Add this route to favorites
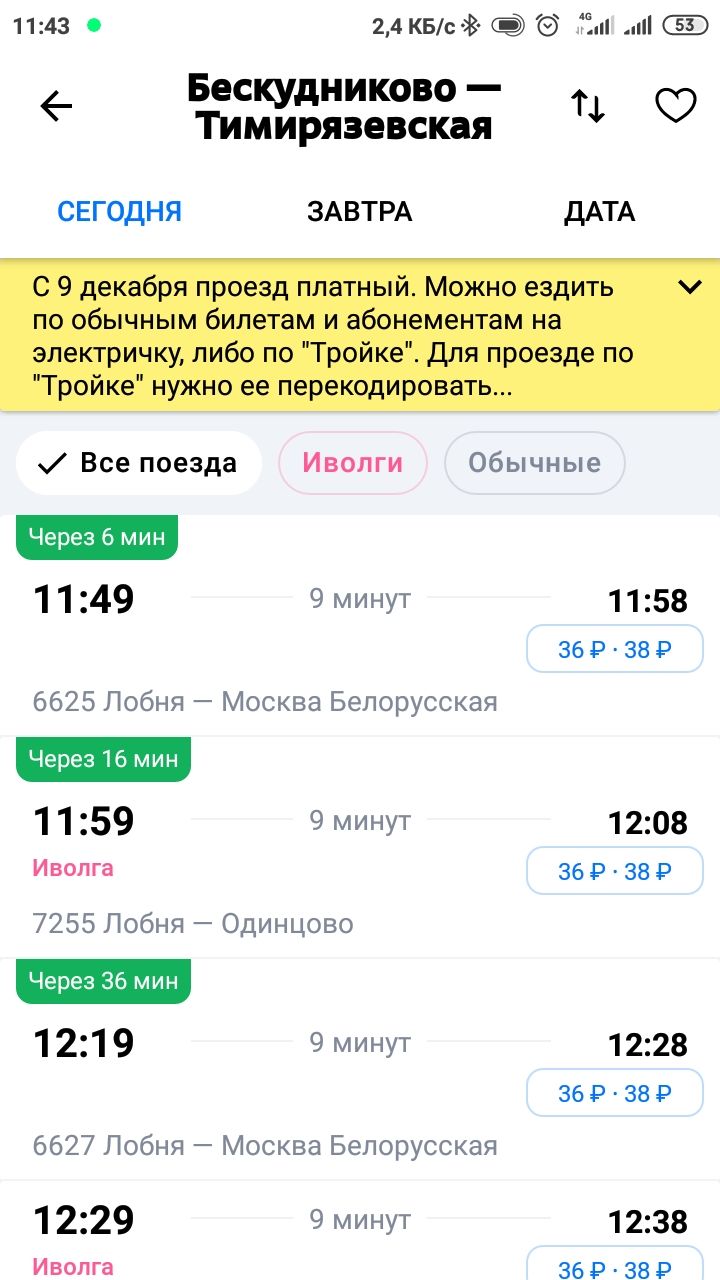 click(x=675, y=106)
